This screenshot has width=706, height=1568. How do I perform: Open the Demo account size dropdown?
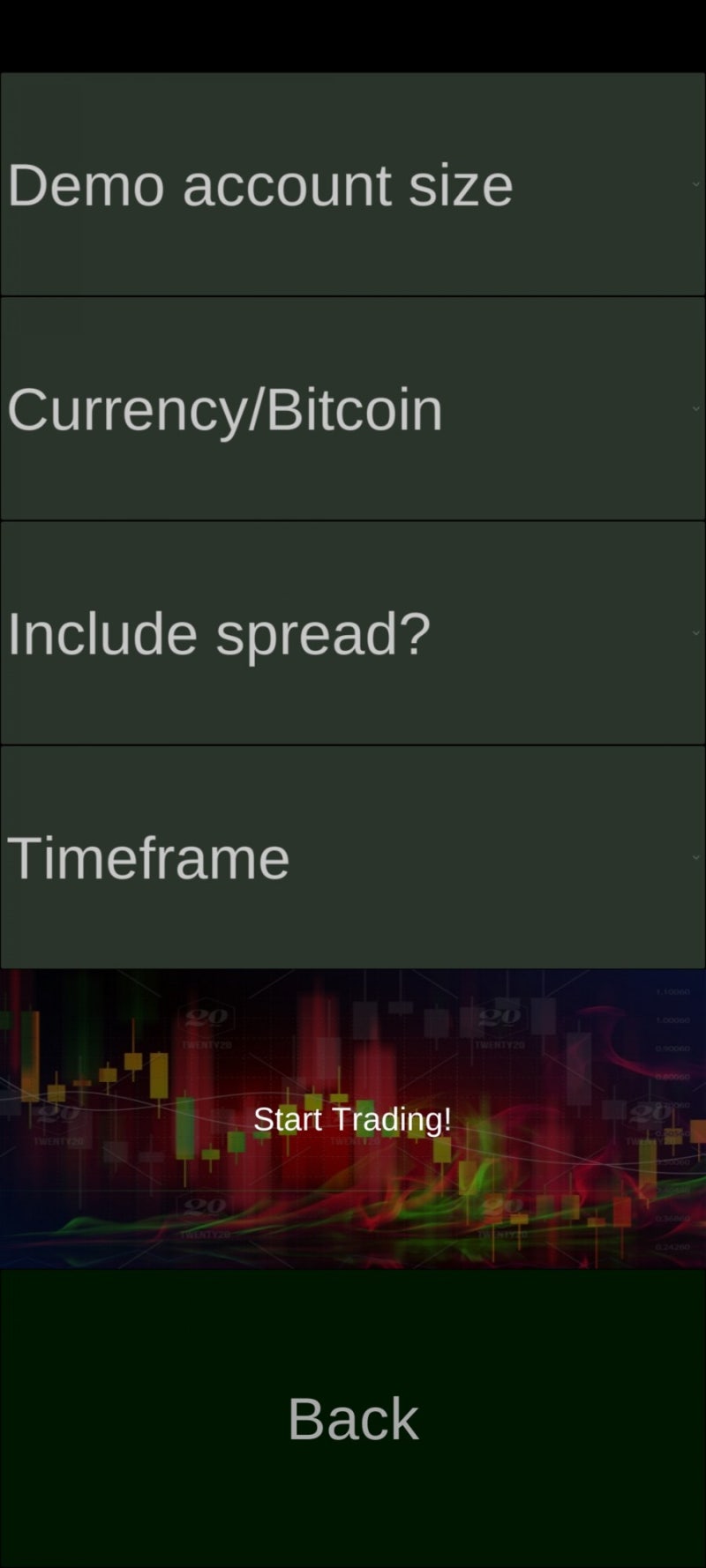[353, 184]
